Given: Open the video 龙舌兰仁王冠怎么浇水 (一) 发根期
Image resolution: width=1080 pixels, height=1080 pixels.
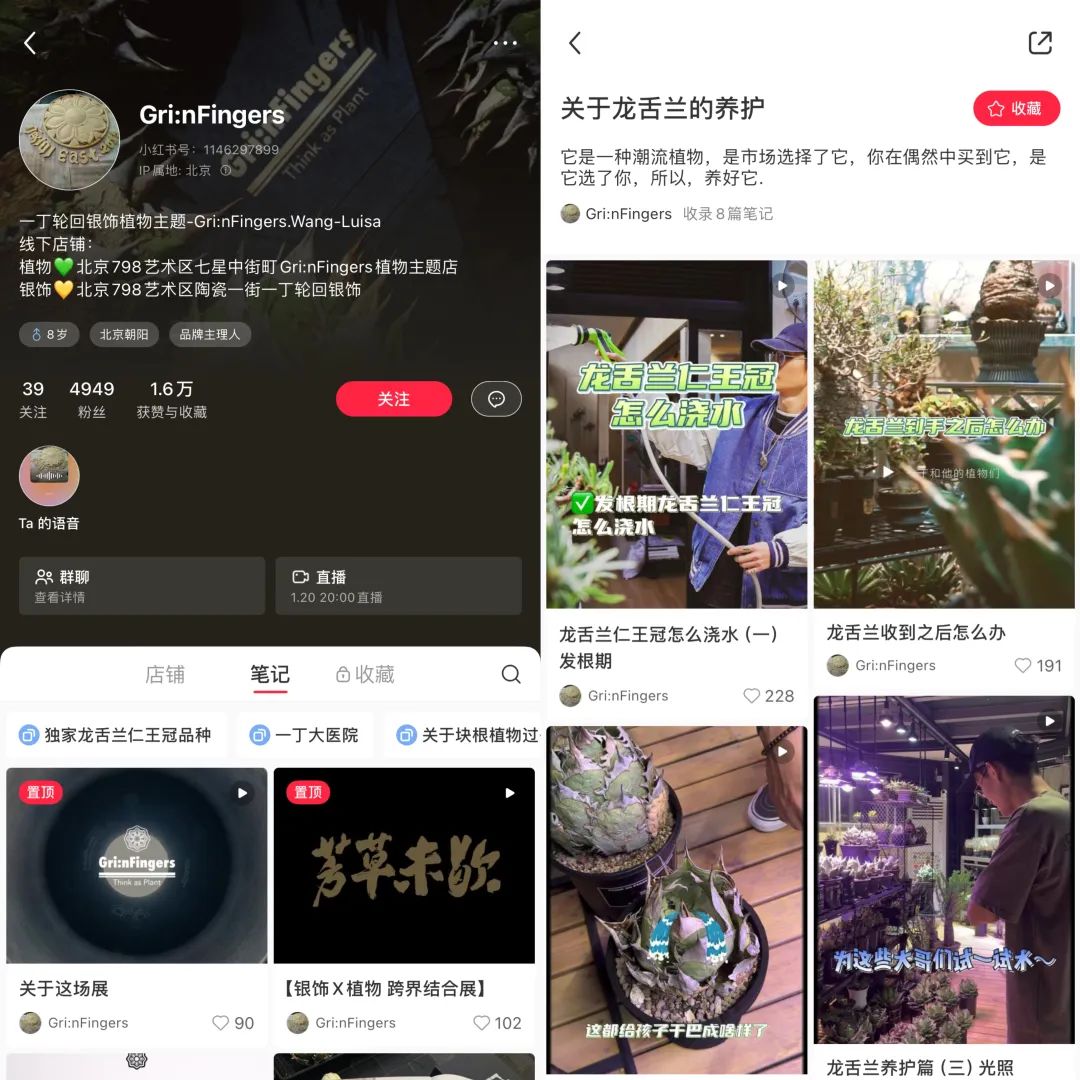Looking at the screenshot, I should (676, 435).
